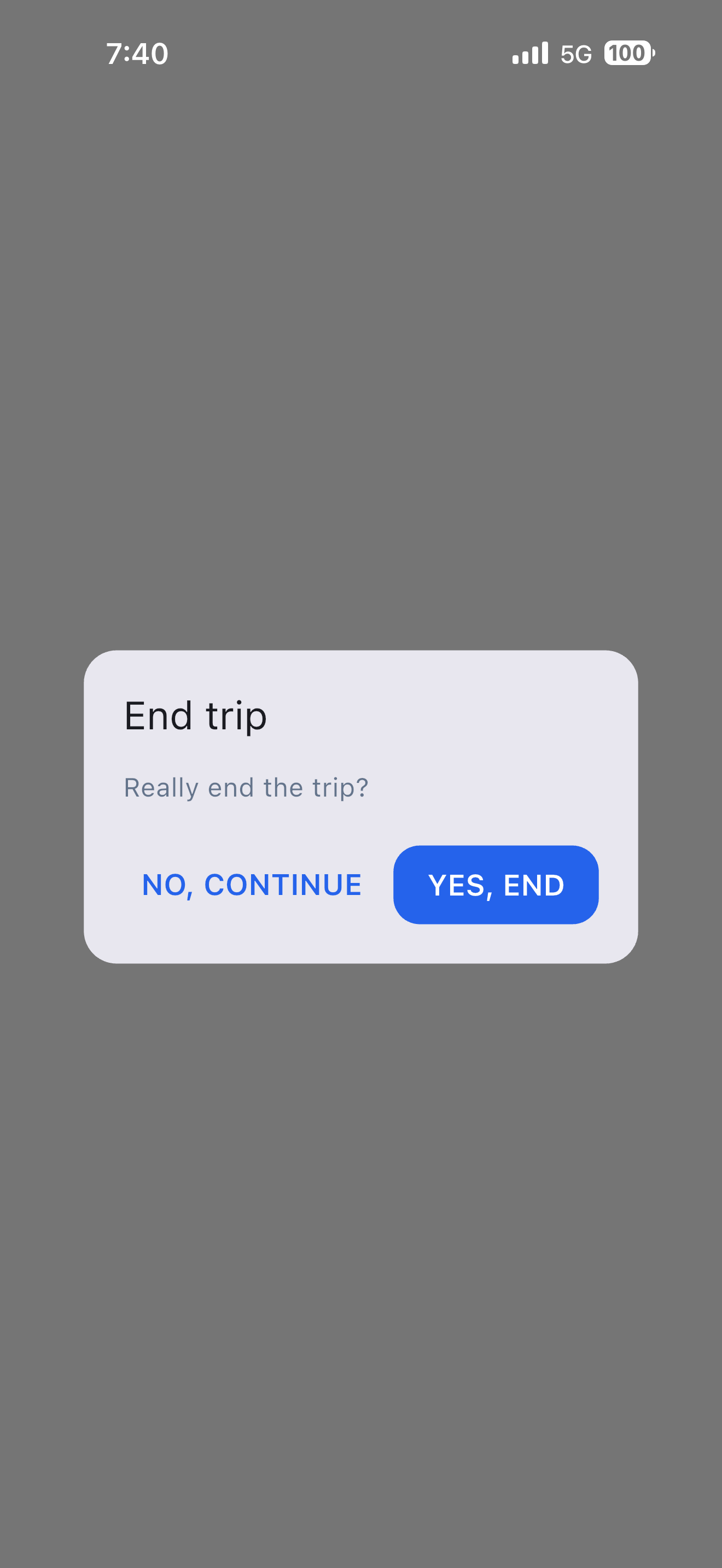This screenshot has height=1568, width=722.
Task: Confirm ending the trip with Yes, End
Action: (496, 885)
